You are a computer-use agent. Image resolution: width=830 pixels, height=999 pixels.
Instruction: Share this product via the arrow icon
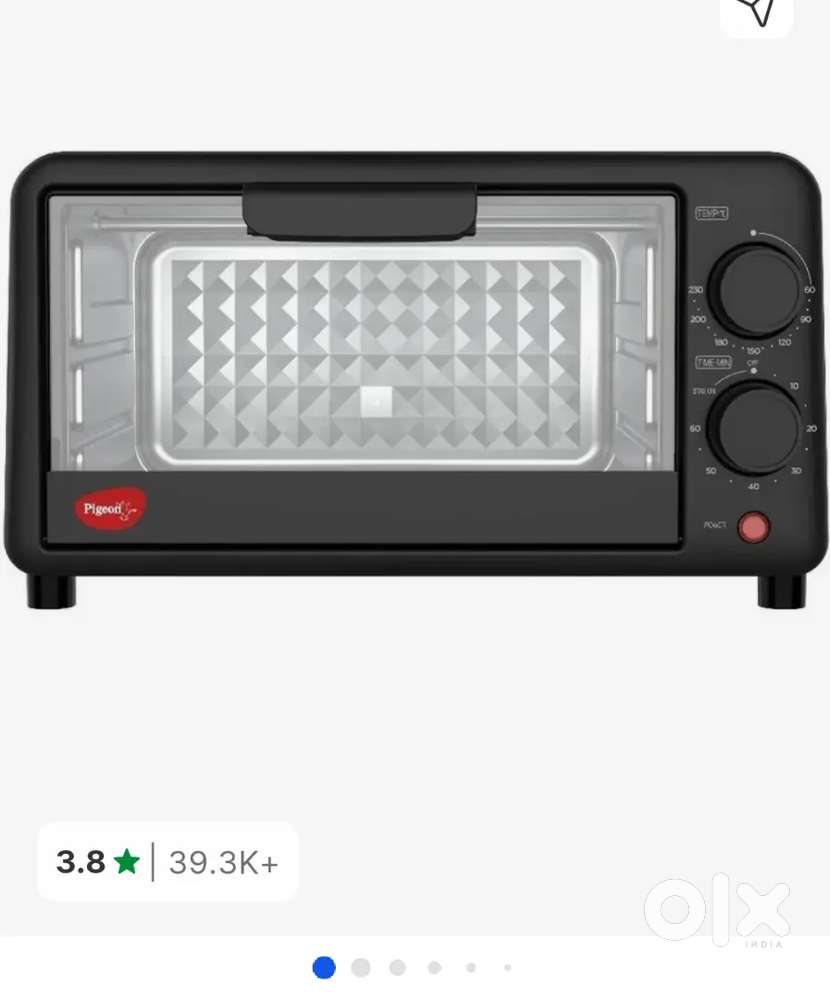click(x=757, y=12)
